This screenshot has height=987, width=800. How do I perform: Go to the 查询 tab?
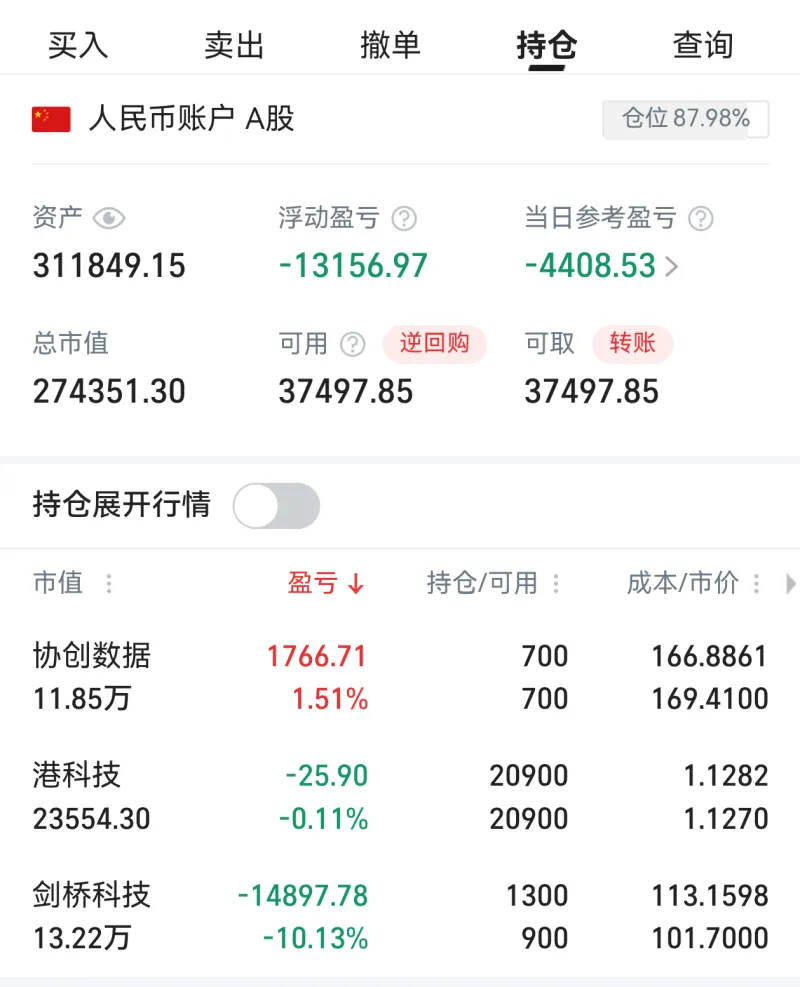pos(703,45)
